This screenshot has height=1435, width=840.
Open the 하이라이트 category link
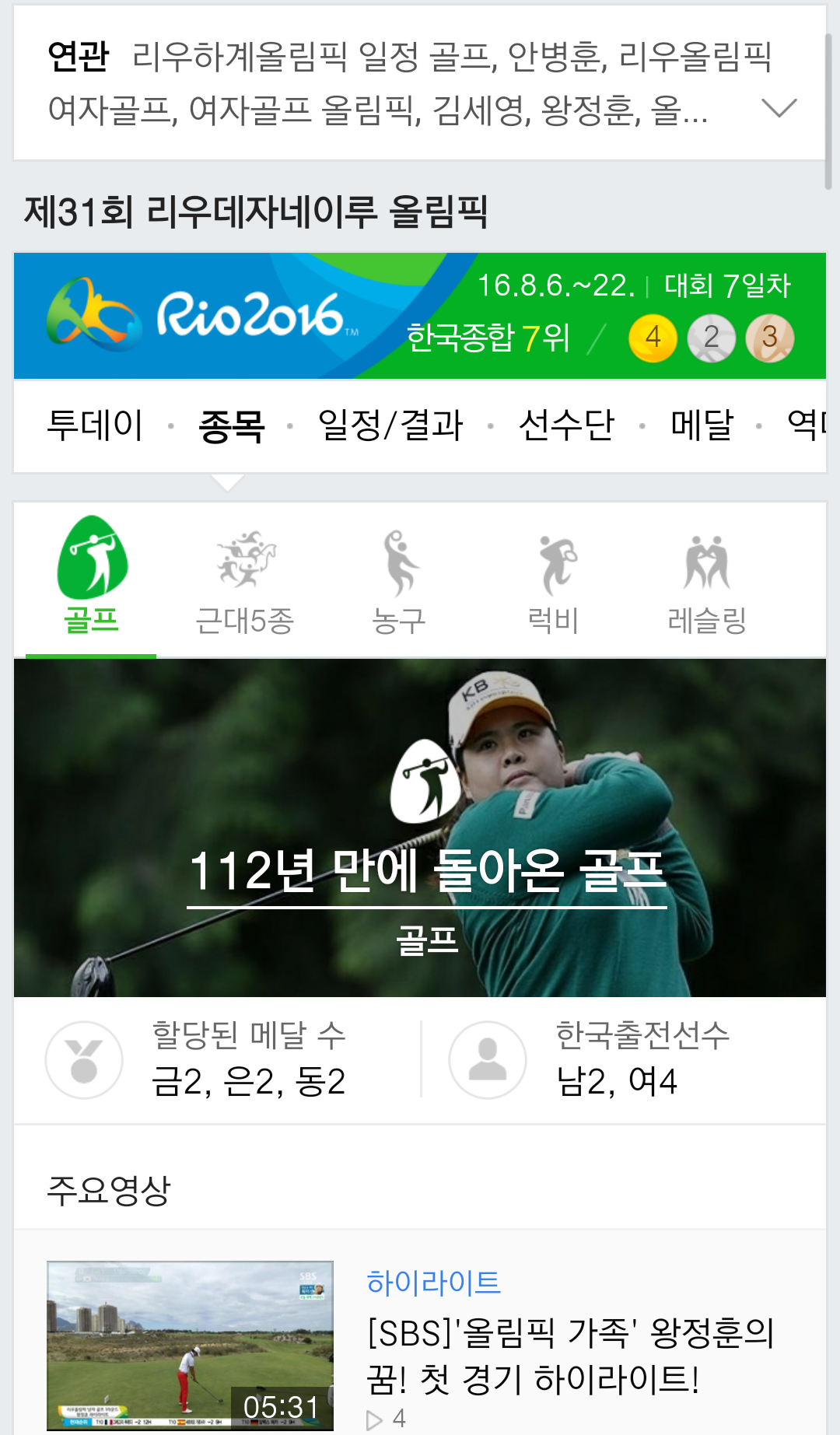pyautogui.click(x=433, y=1283)
